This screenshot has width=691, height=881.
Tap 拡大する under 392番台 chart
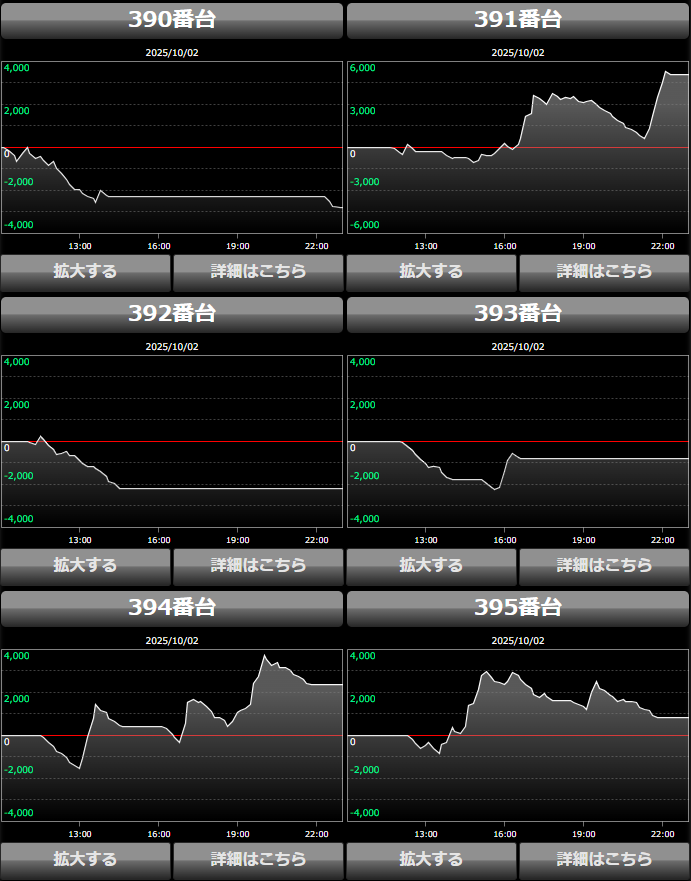[86, 565]
